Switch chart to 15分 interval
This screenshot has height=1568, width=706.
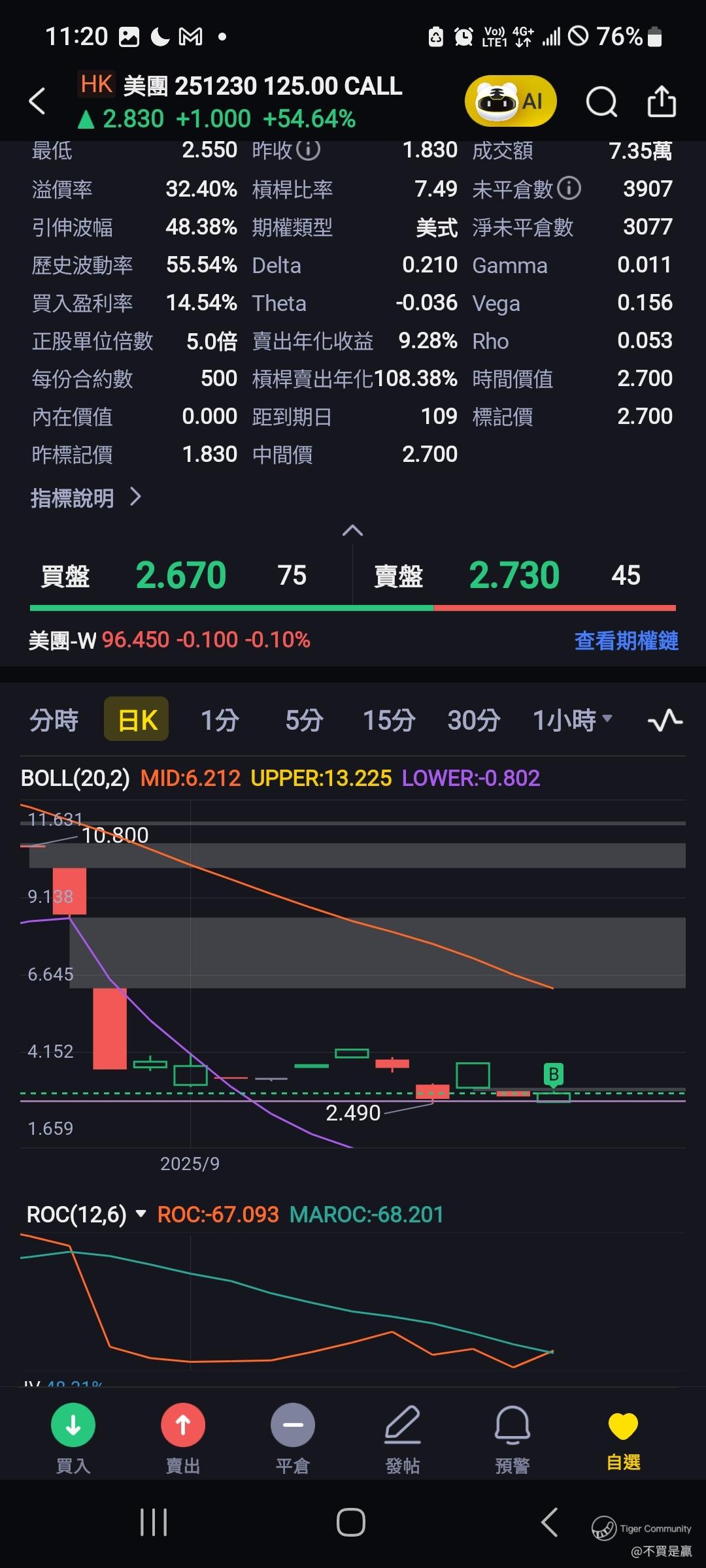point(389,720)
